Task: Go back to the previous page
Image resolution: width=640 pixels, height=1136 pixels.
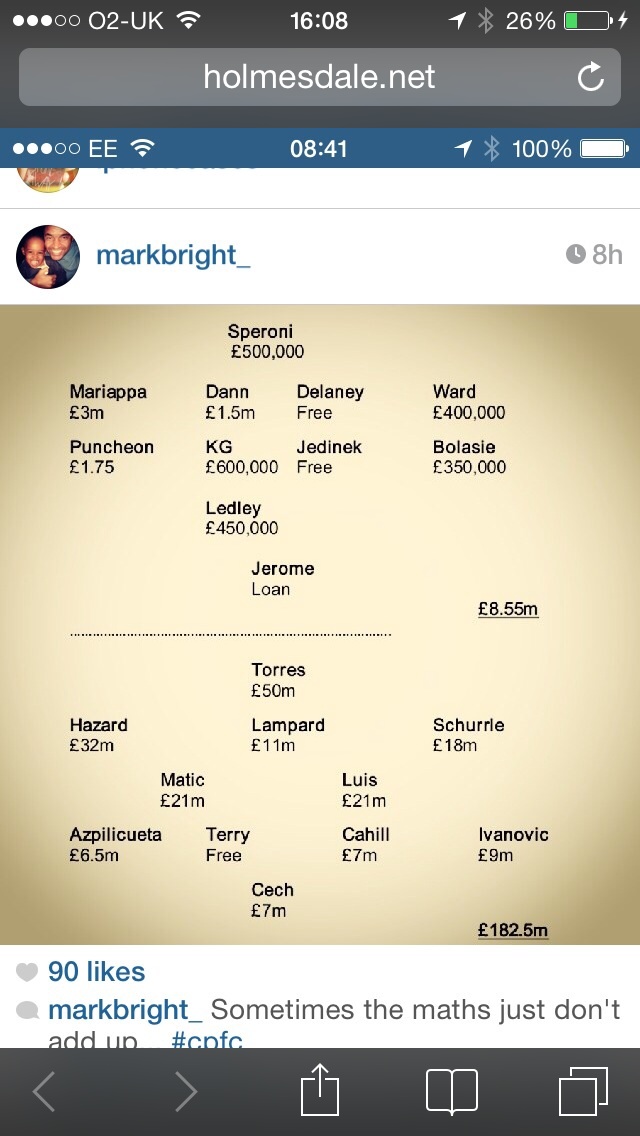Action: (45, 1091)
